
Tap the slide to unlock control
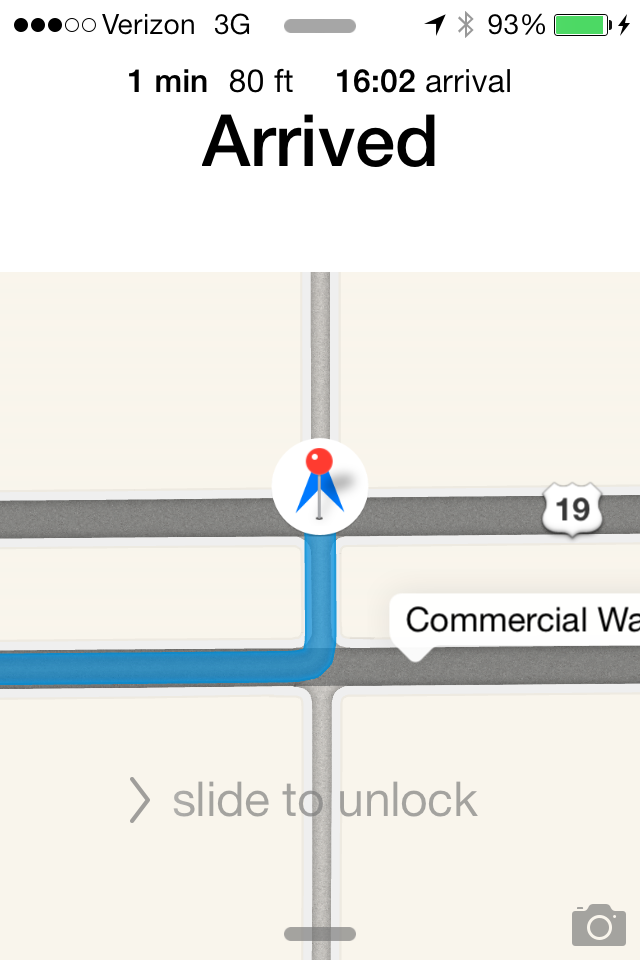pyautogui.click(x=305, y=800)
